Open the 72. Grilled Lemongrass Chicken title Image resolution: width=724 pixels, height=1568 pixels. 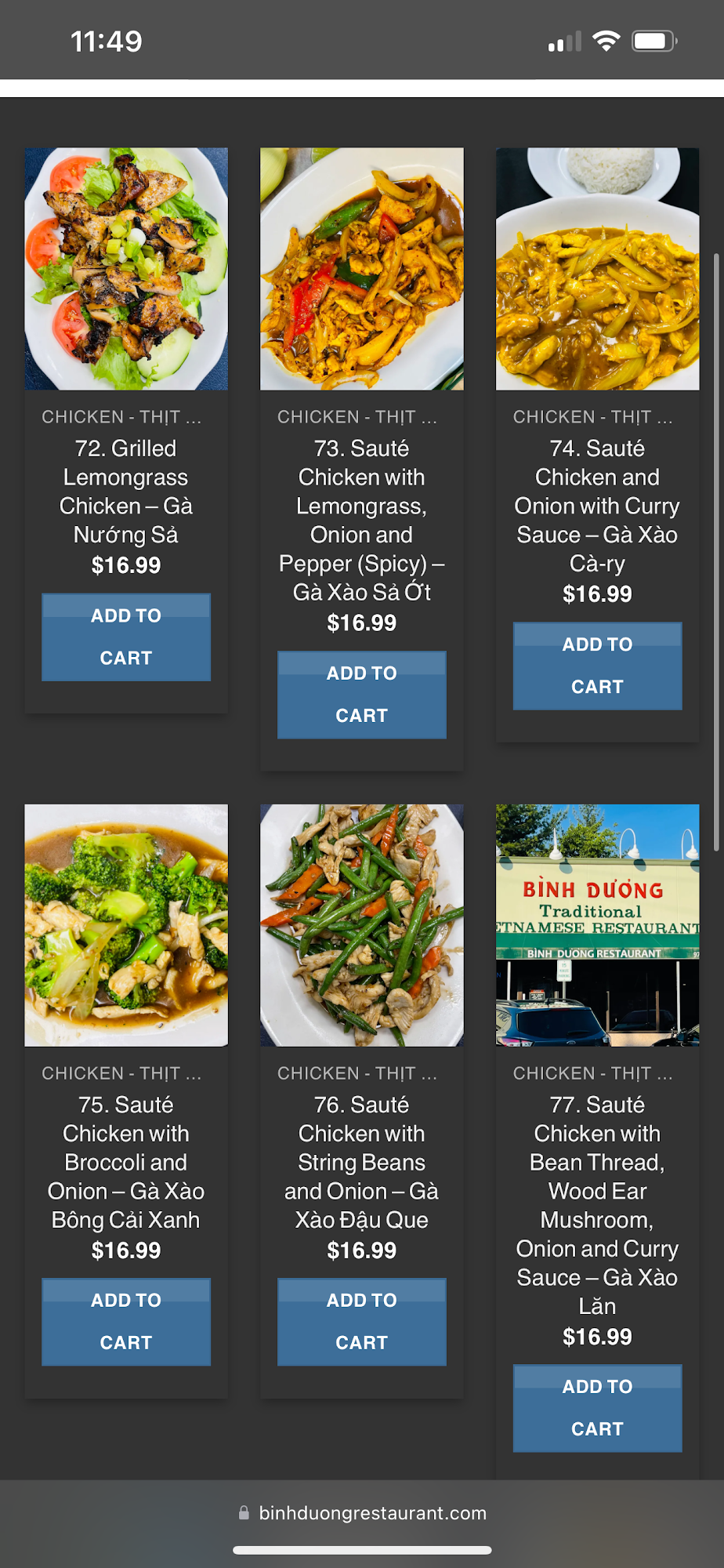coord(126,492)
